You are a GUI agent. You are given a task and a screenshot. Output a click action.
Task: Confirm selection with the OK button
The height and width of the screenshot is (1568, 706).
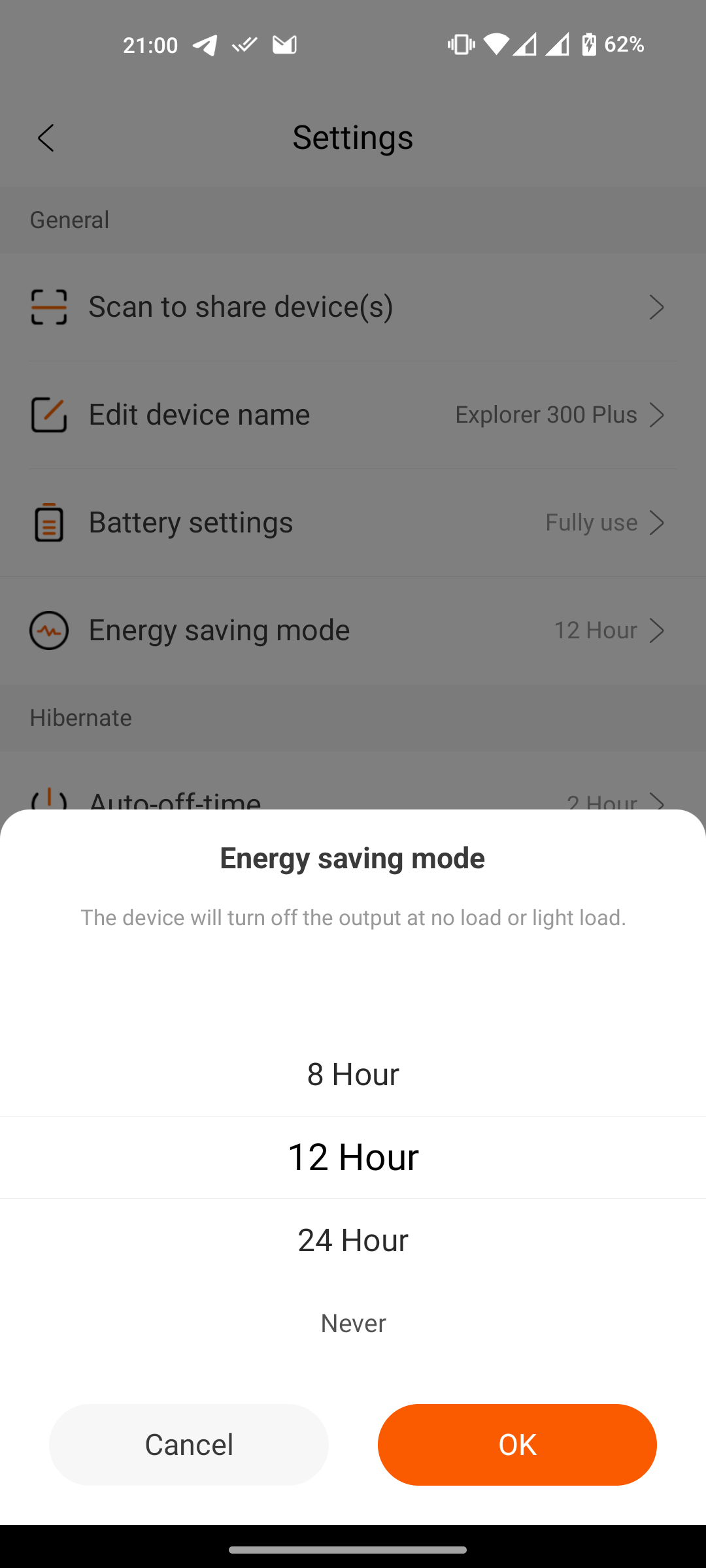tap(517, 1445)
